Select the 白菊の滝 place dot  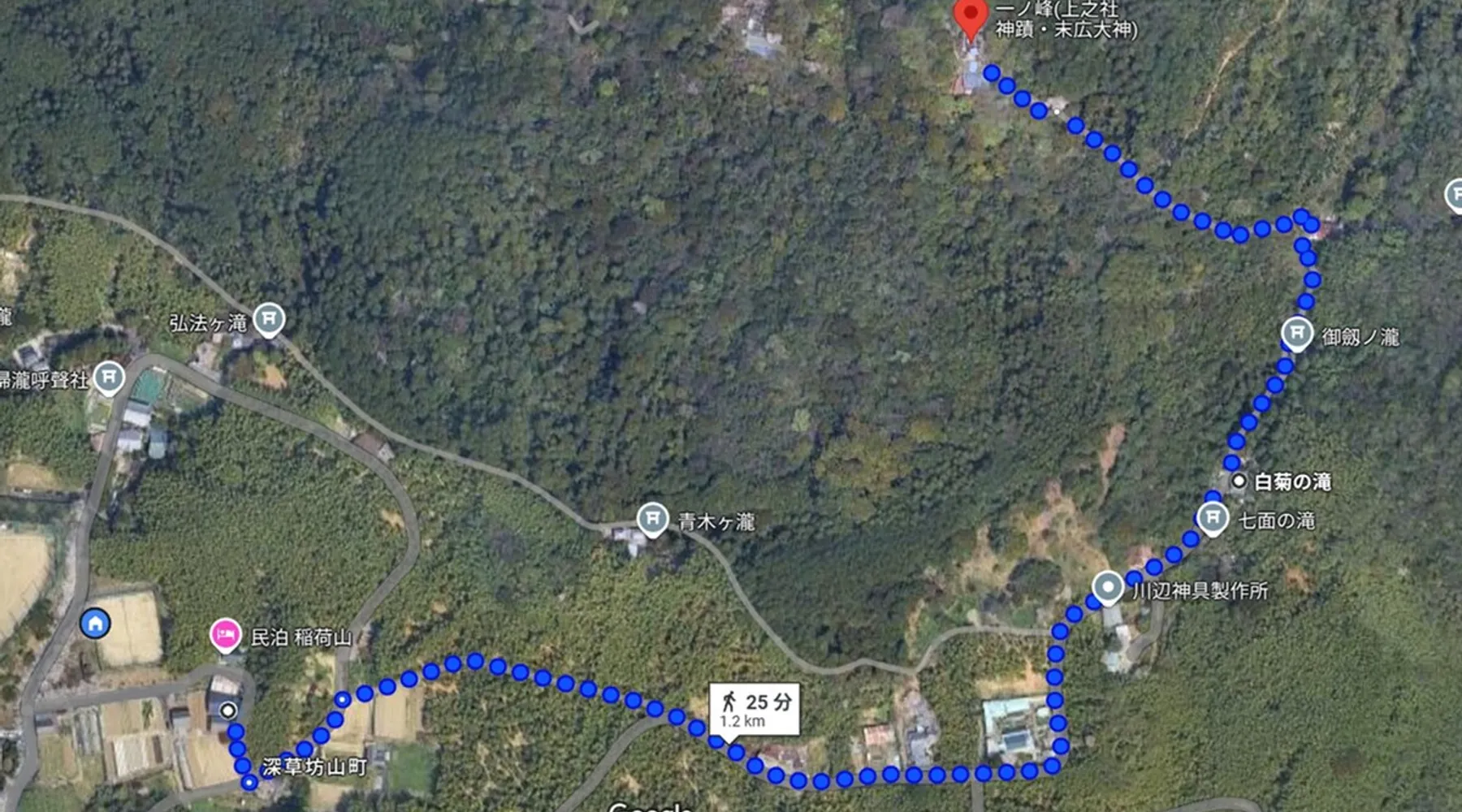pos(1239,482)
